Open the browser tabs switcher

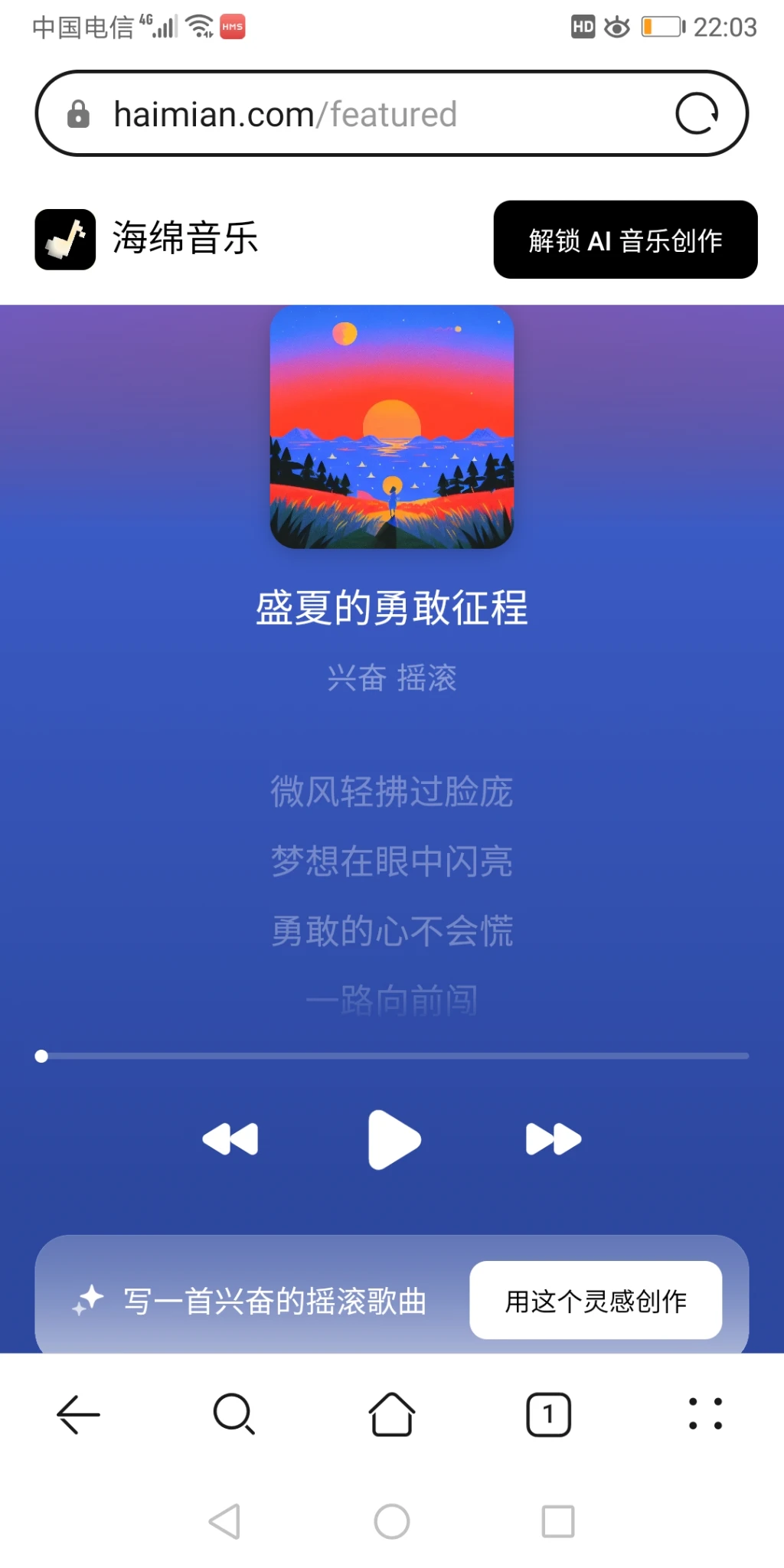pyautogui.click(x=548, y=1413)
